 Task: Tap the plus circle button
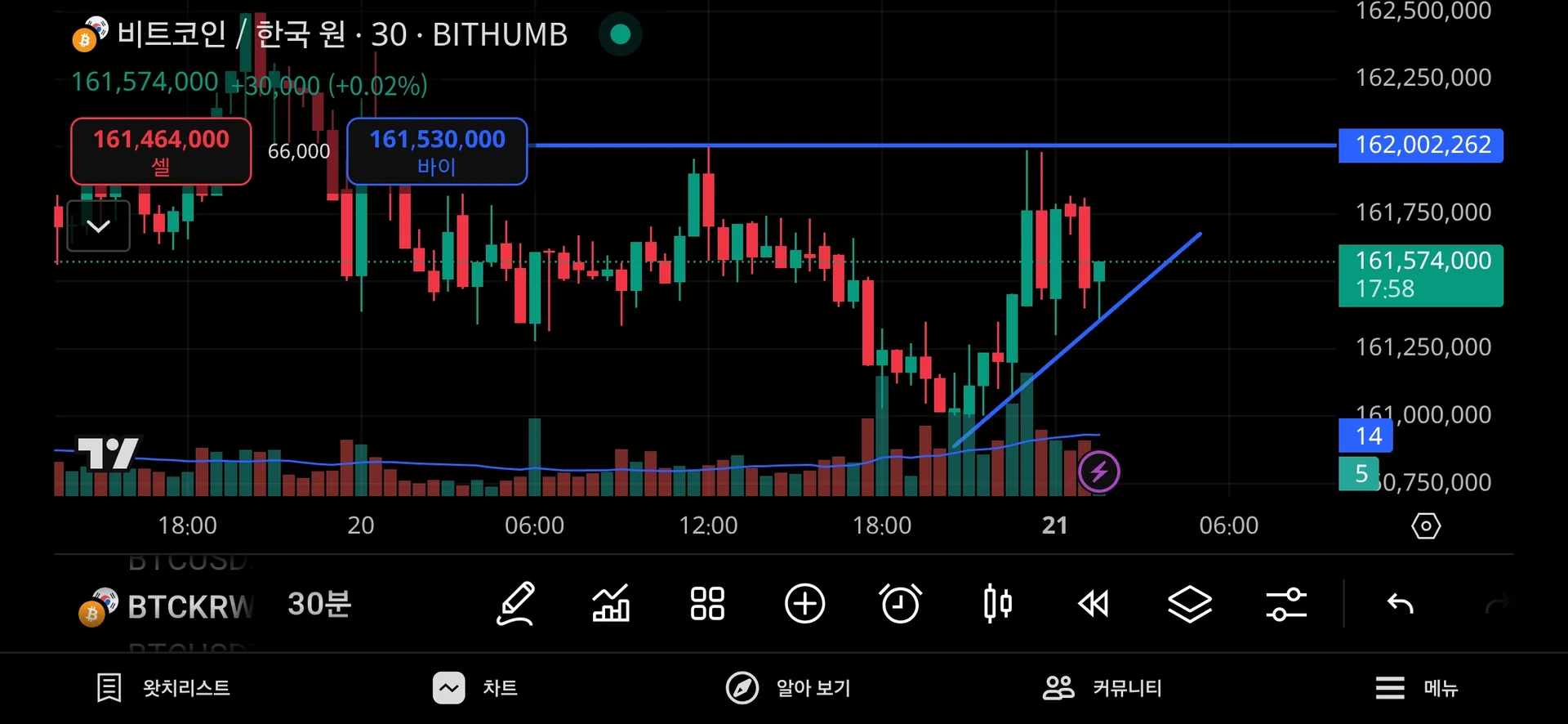pos(804,605)
